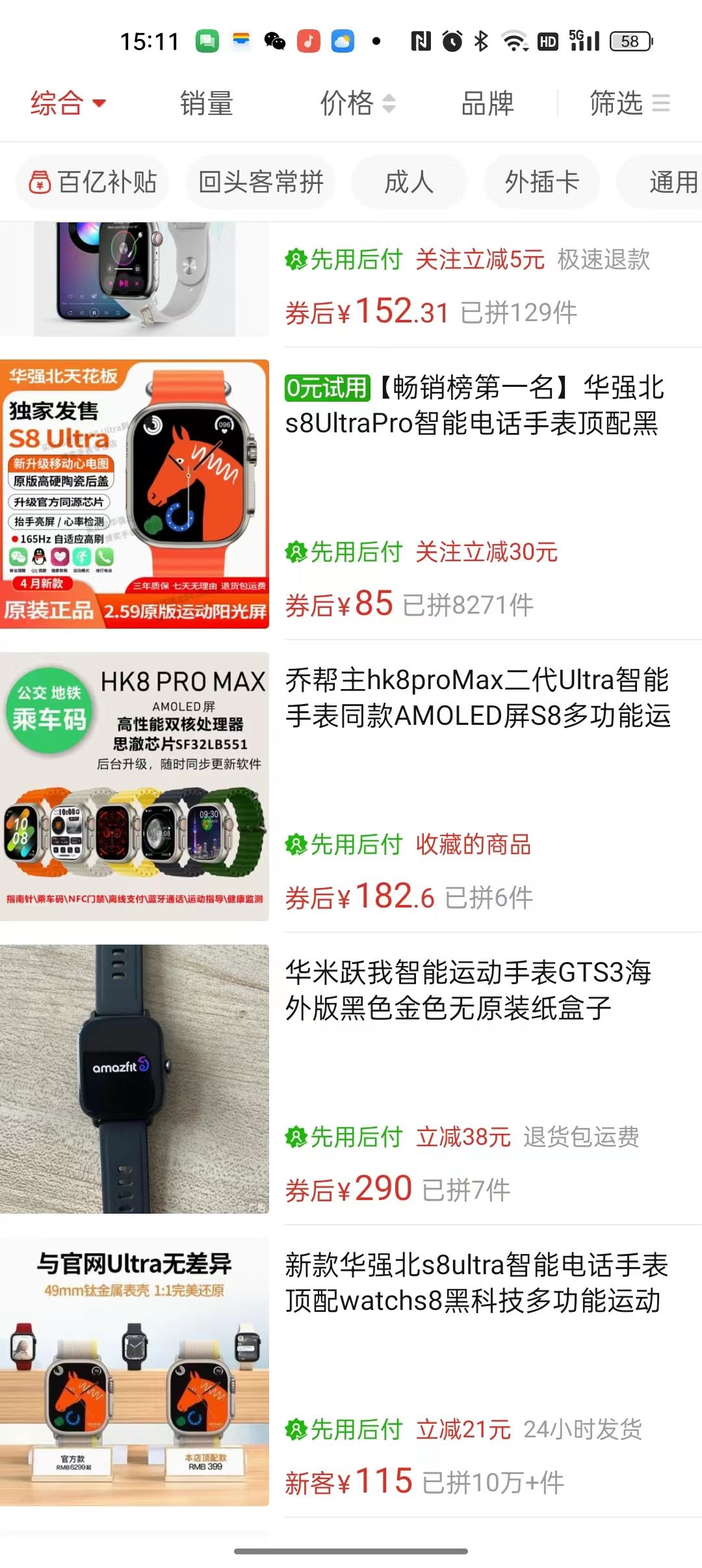The height and width of the screenshot is (1568, 702).
Task: Click the alarm clock icon in status bar
Action: click(453, 41)
